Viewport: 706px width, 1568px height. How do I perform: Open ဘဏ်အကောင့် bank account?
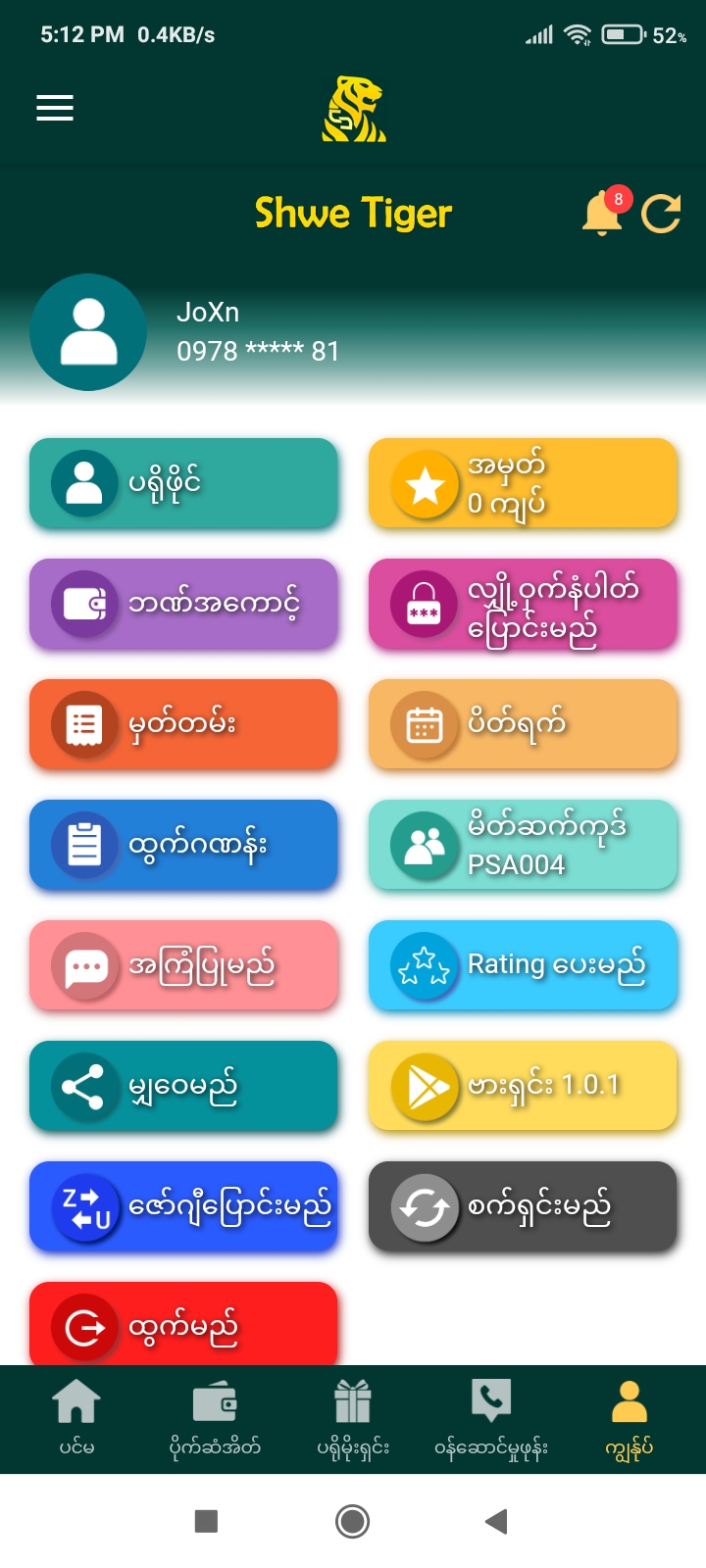click(183, 604)
